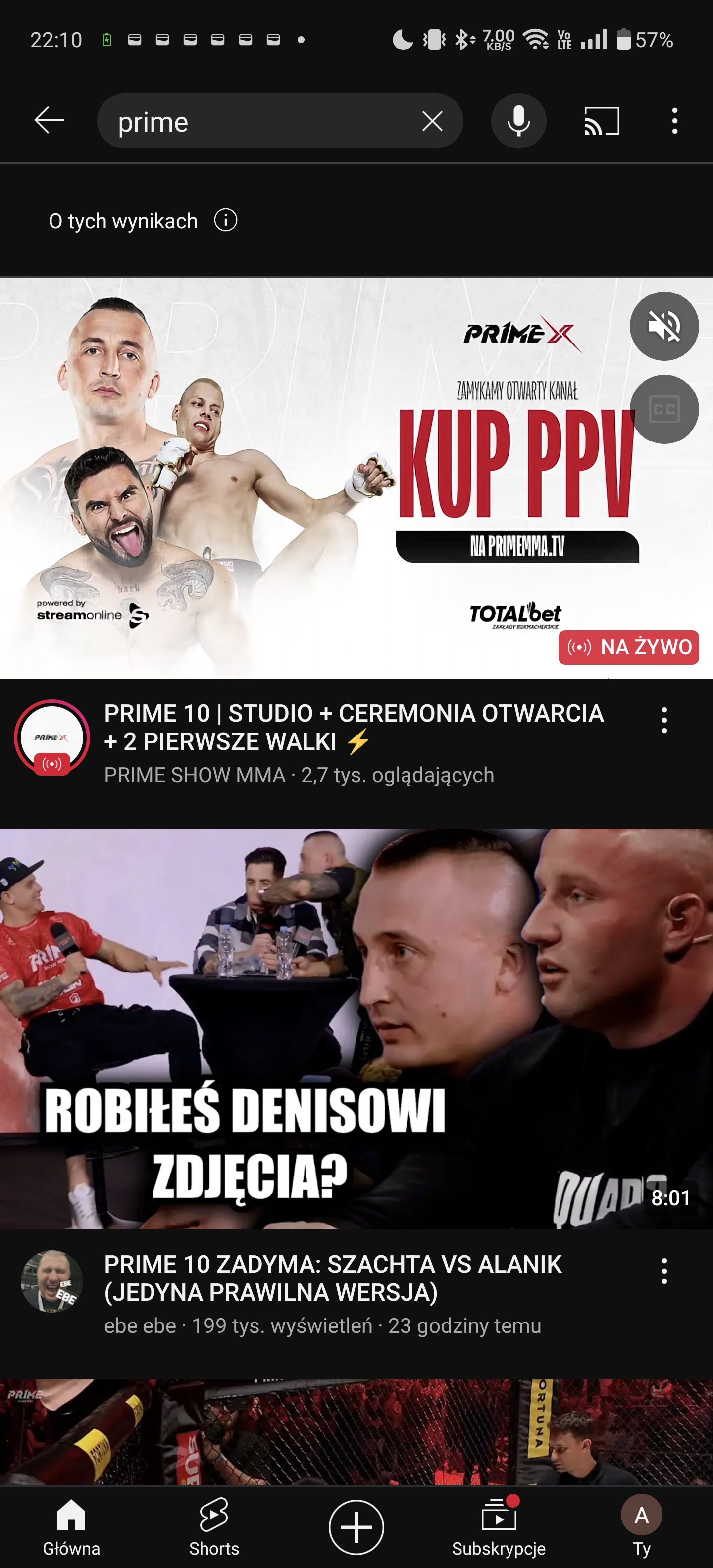Switch to the Główna tab
The width and height of the screenshot is (713, 1568).
[71, 1526]
